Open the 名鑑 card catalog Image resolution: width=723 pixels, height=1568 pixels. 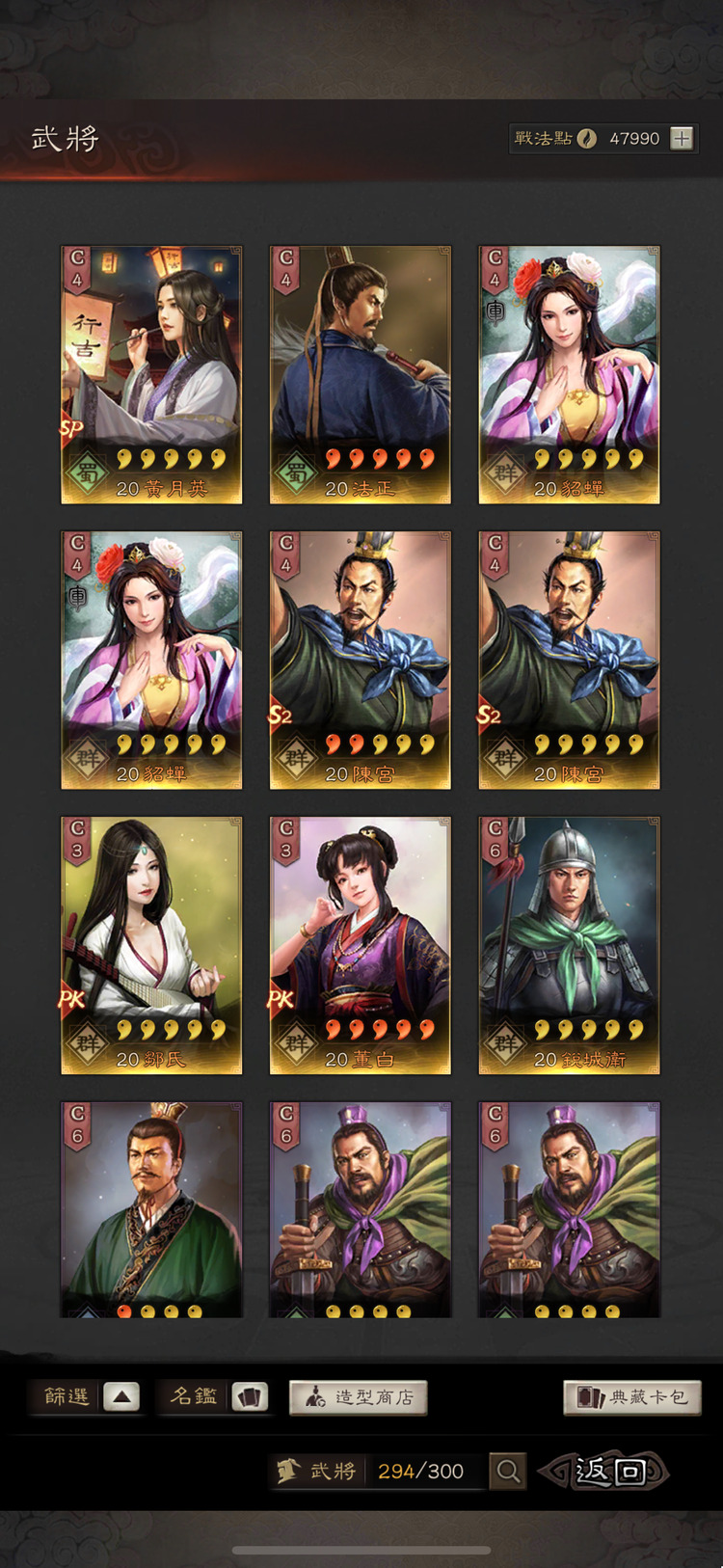coord(249,1396)
